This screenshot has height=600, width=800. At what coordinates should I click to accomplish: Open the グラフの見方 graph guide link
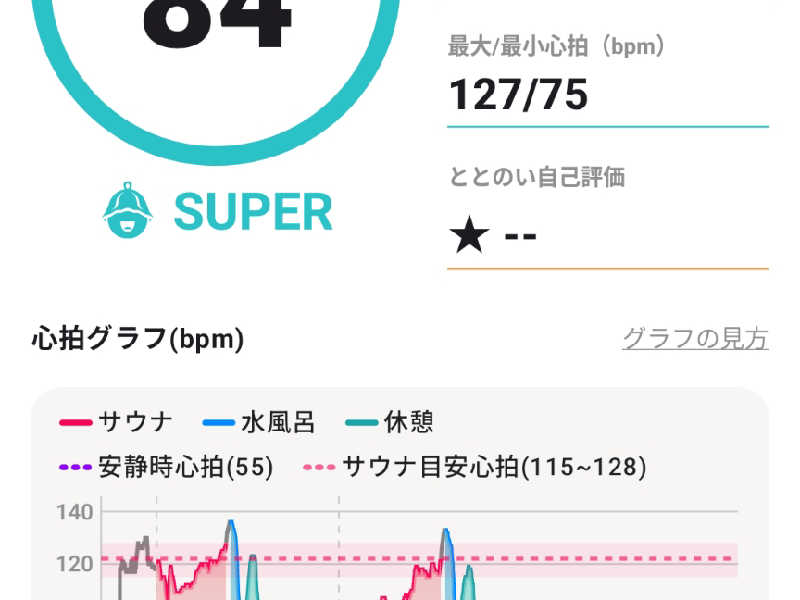coord(695,339)
